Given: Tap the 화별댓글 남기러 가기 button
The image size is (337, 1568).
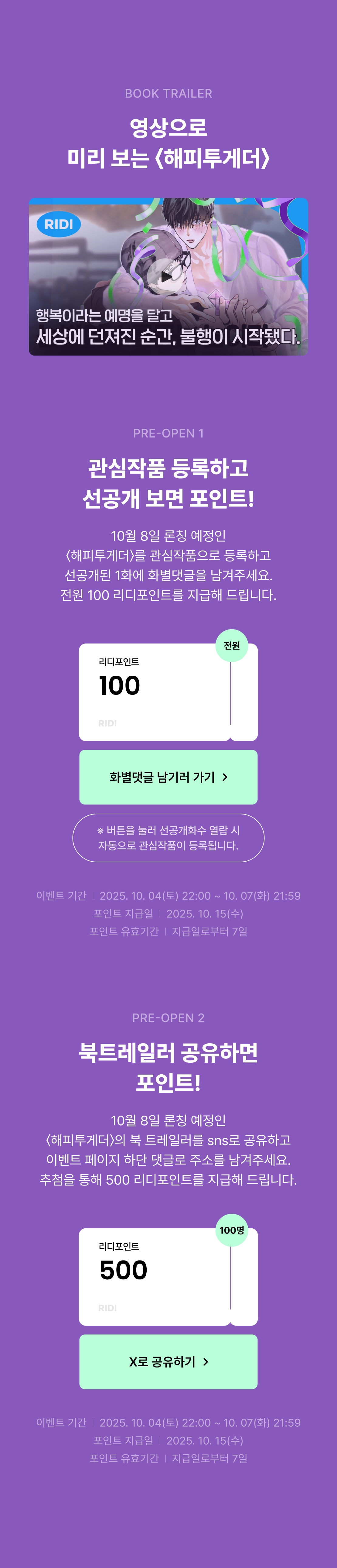Looking at the screenshot, I should (x=168, y=777).
